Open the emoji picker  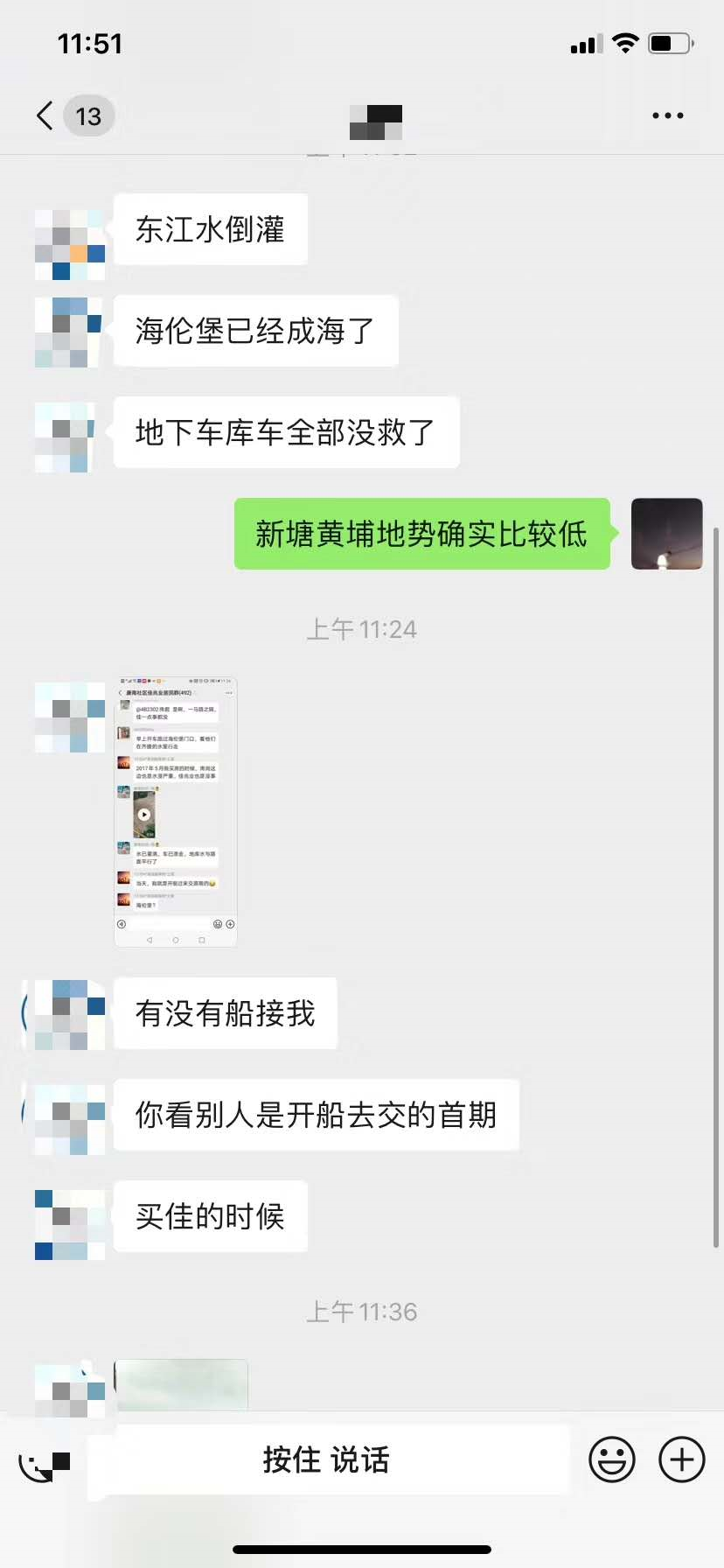pyautogui.click(x=611, y=1459)
